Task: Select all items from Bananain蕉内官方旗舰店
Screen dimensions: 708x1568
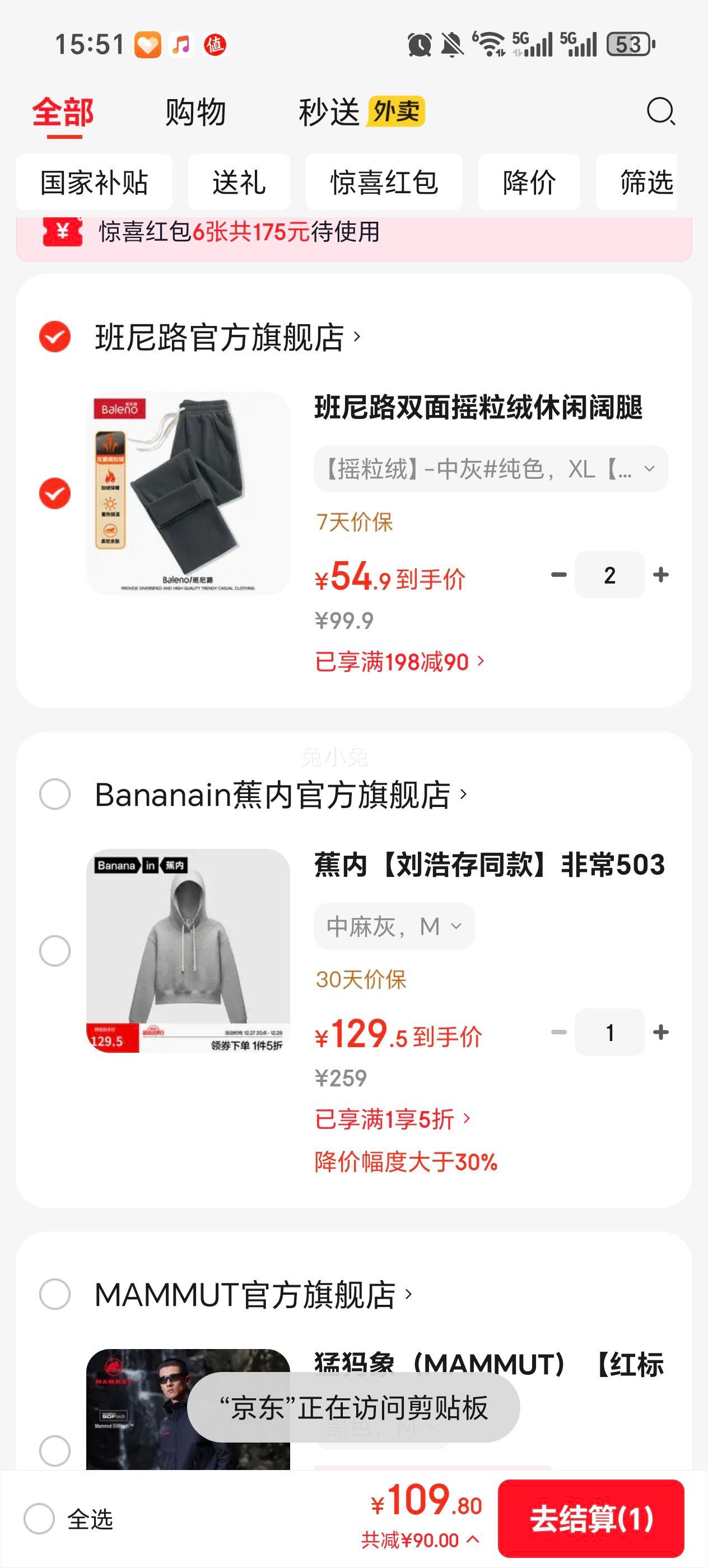Action: tap(55, 794)
